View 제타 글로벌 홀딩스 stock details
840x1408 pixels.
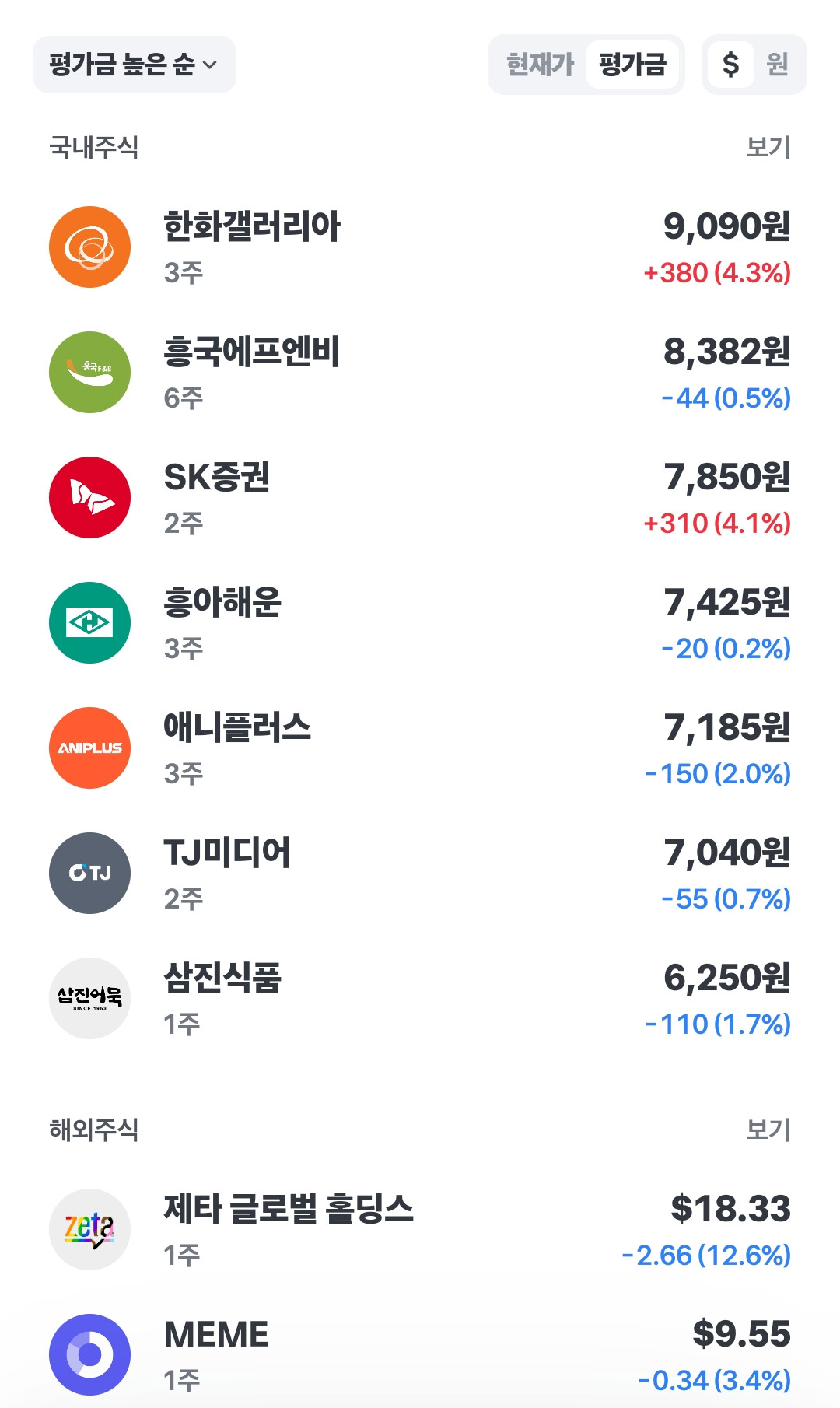(420, 1230)
